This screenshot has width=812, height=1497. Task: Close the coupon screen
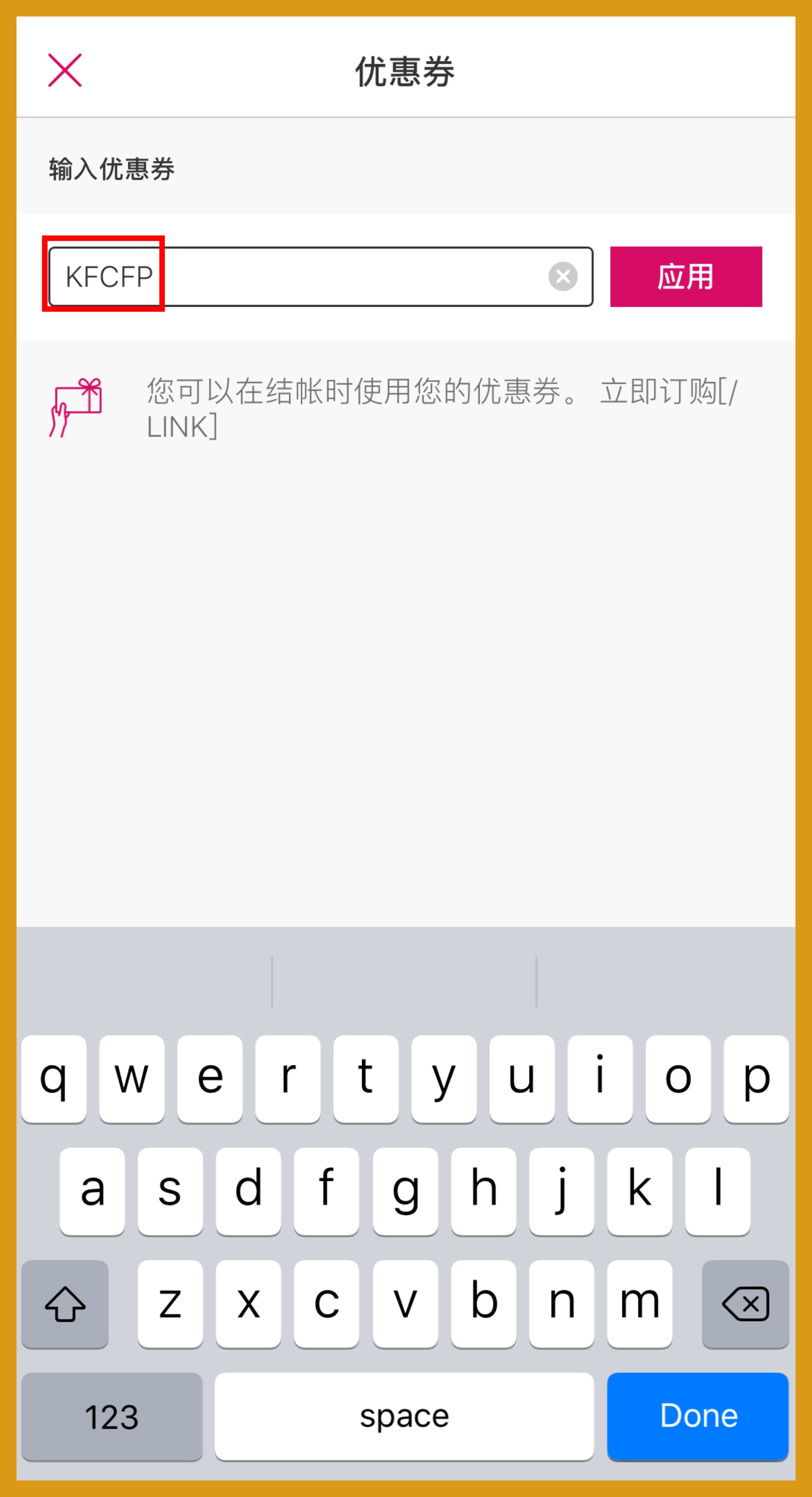pyautogui.click(x=65, y=70)
